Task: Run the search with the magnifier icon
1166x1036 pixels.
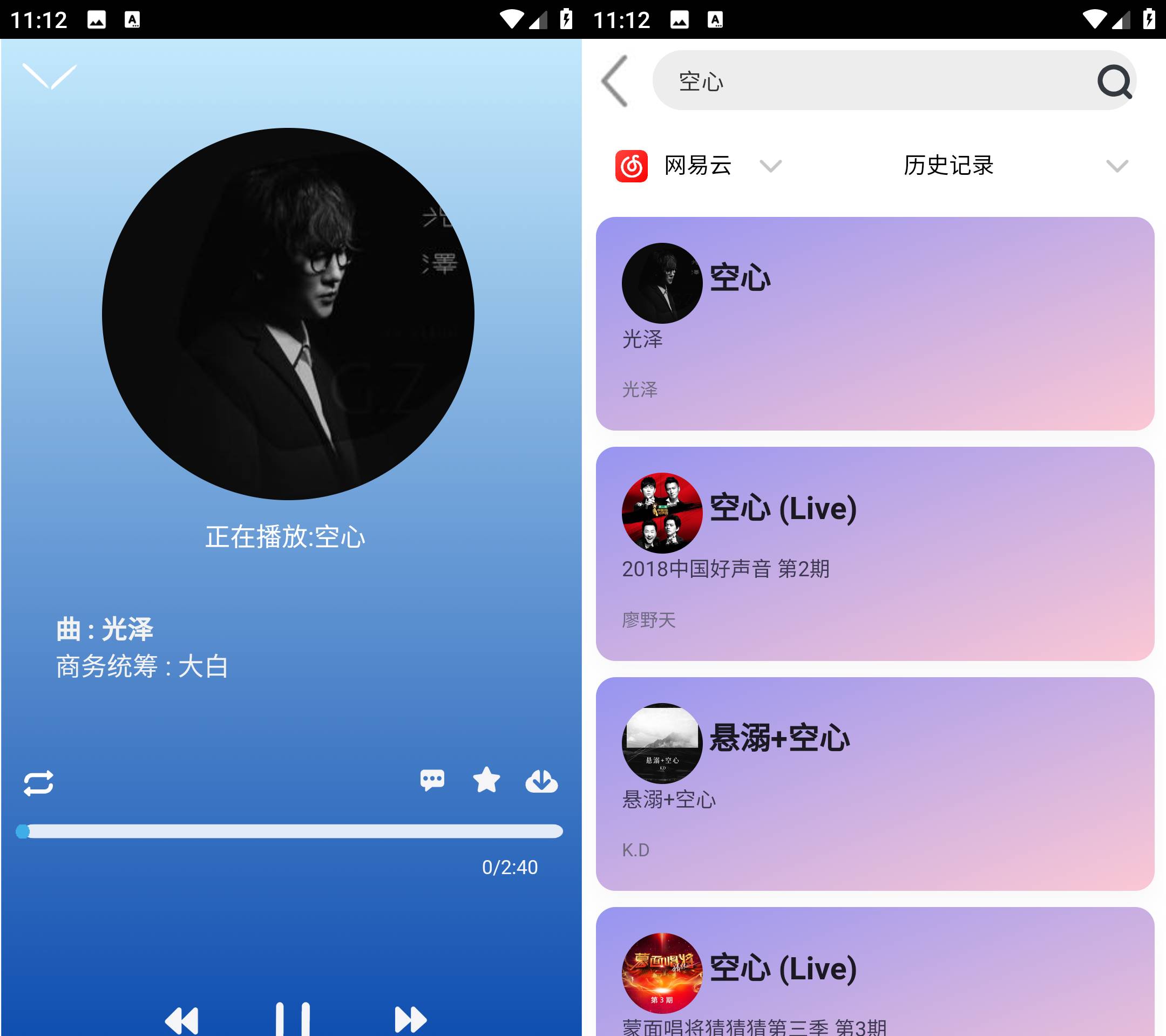Action: tap(1114, 82)
